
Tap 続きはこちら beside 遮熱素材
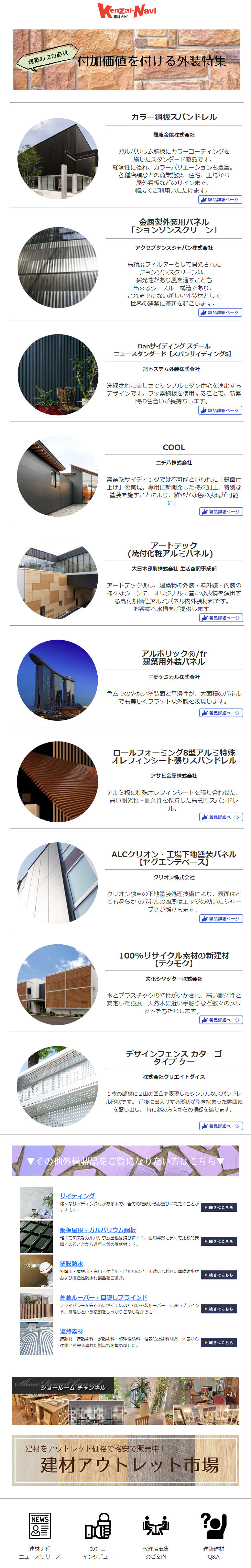pyautogui.click(x=218, y=1342)
